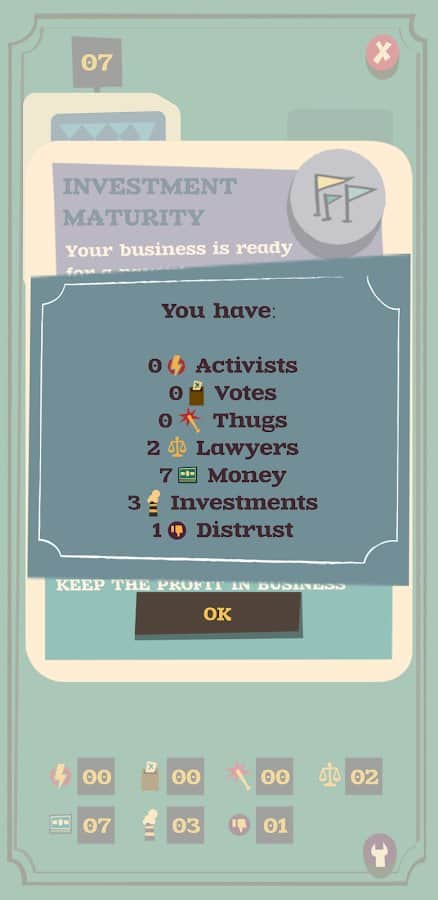
Task: Confirm the resources dialog with OK
Action: click(218, 614)
